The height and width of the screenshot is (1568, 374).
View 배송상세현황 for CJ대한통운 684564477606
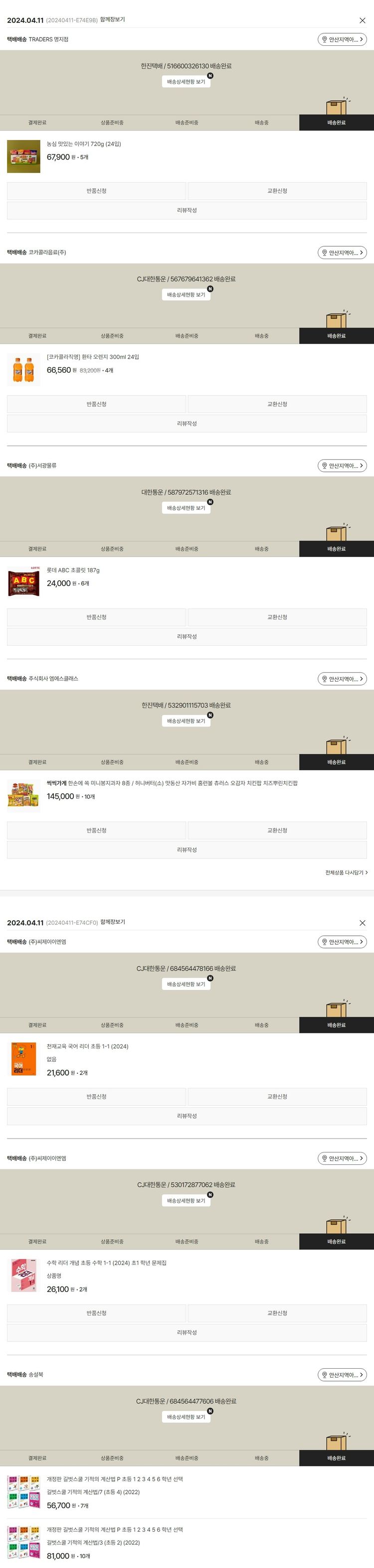186,1417
